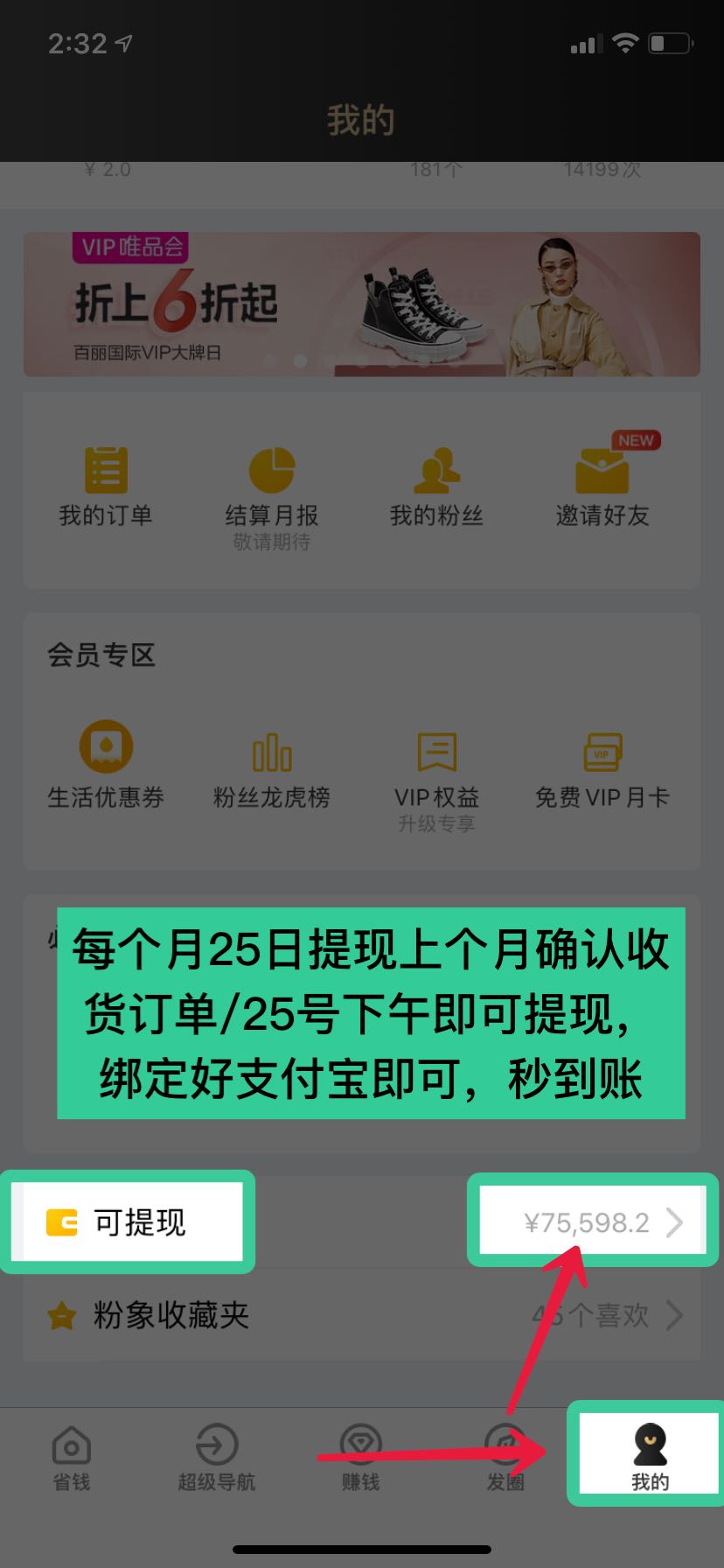Tap the star icon beside 粉象收藏夹
Viewport: 724px width, 1568px height.
(61, 1315)
